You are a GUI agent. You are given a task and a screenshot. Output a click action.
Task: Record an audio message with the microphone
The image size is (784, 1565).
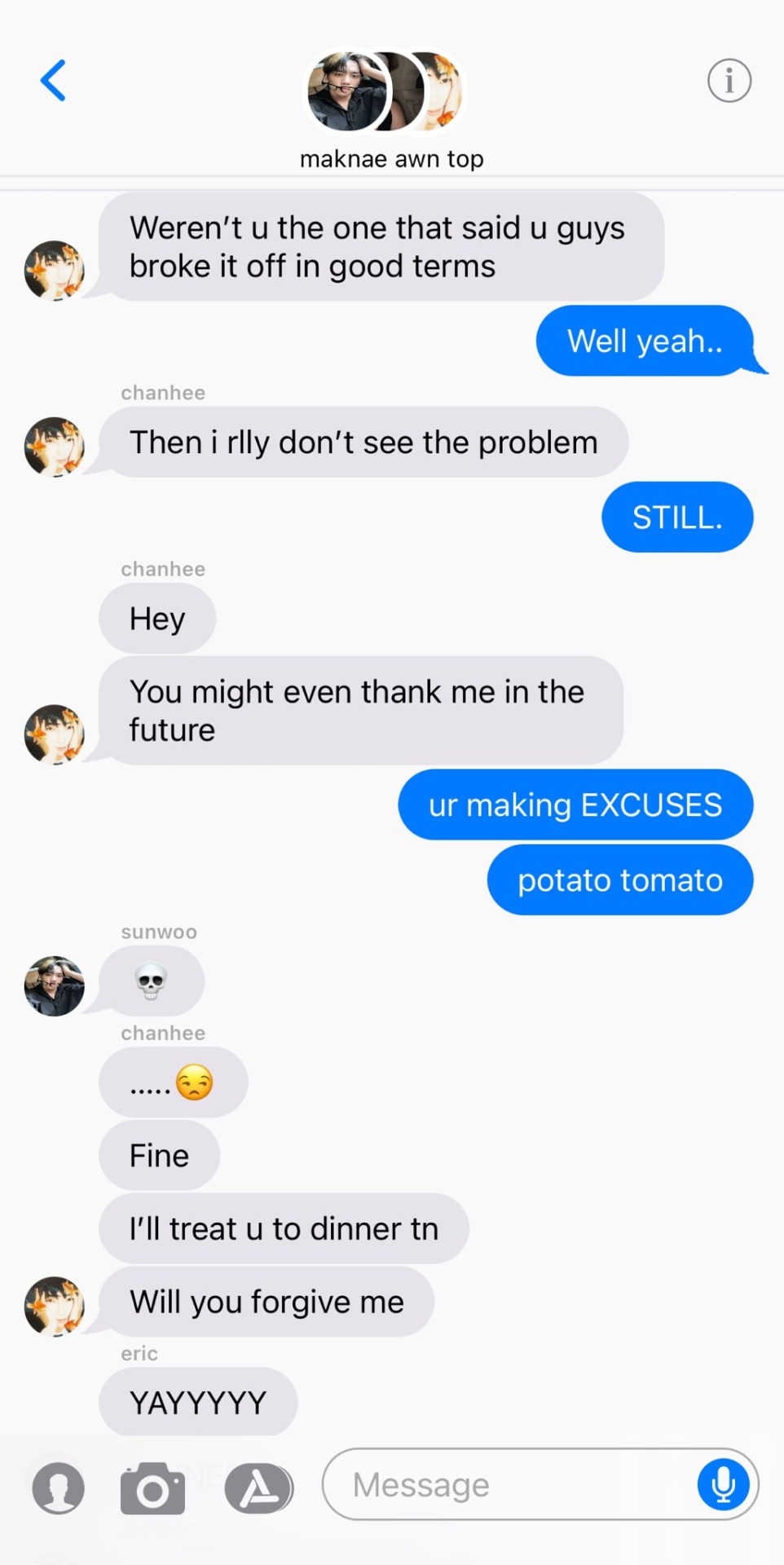pyautogui.click(x=723, y=1484)
